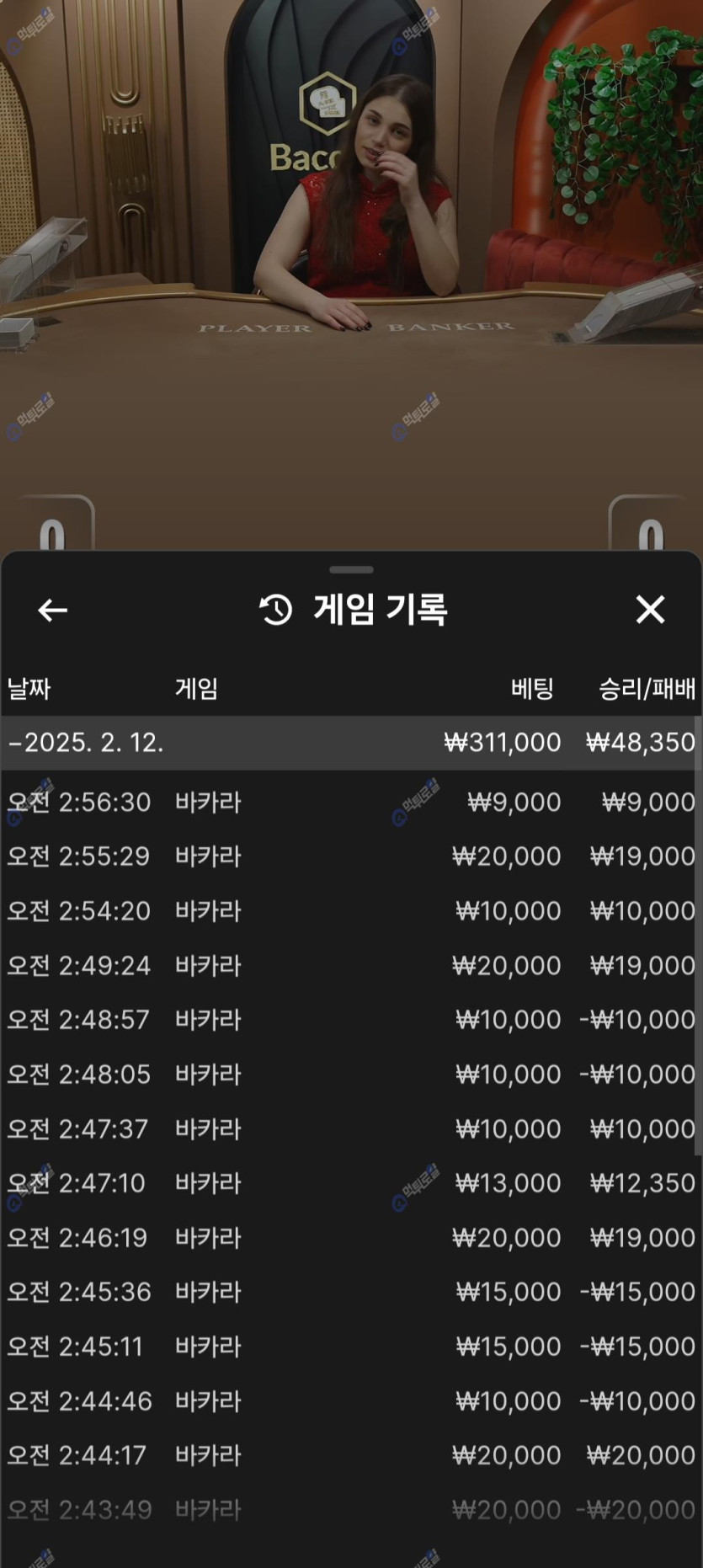View details of the 오전 2:54:20 game
This screenshot has width=703, height=1568.
[x=351, y=911]
